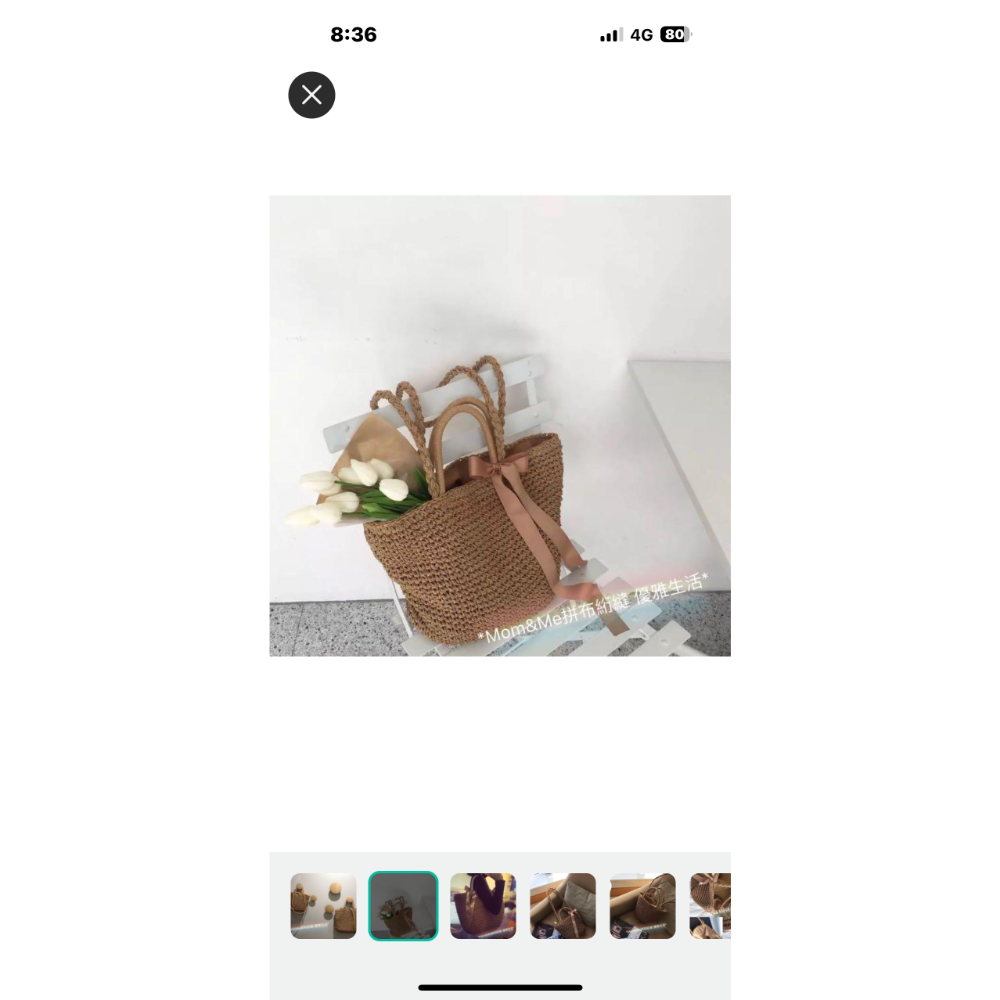View the thumbnail of bag carried on arm
Screen dimensions: 1000x1000
pyautogui.click(x=483, y=906)
